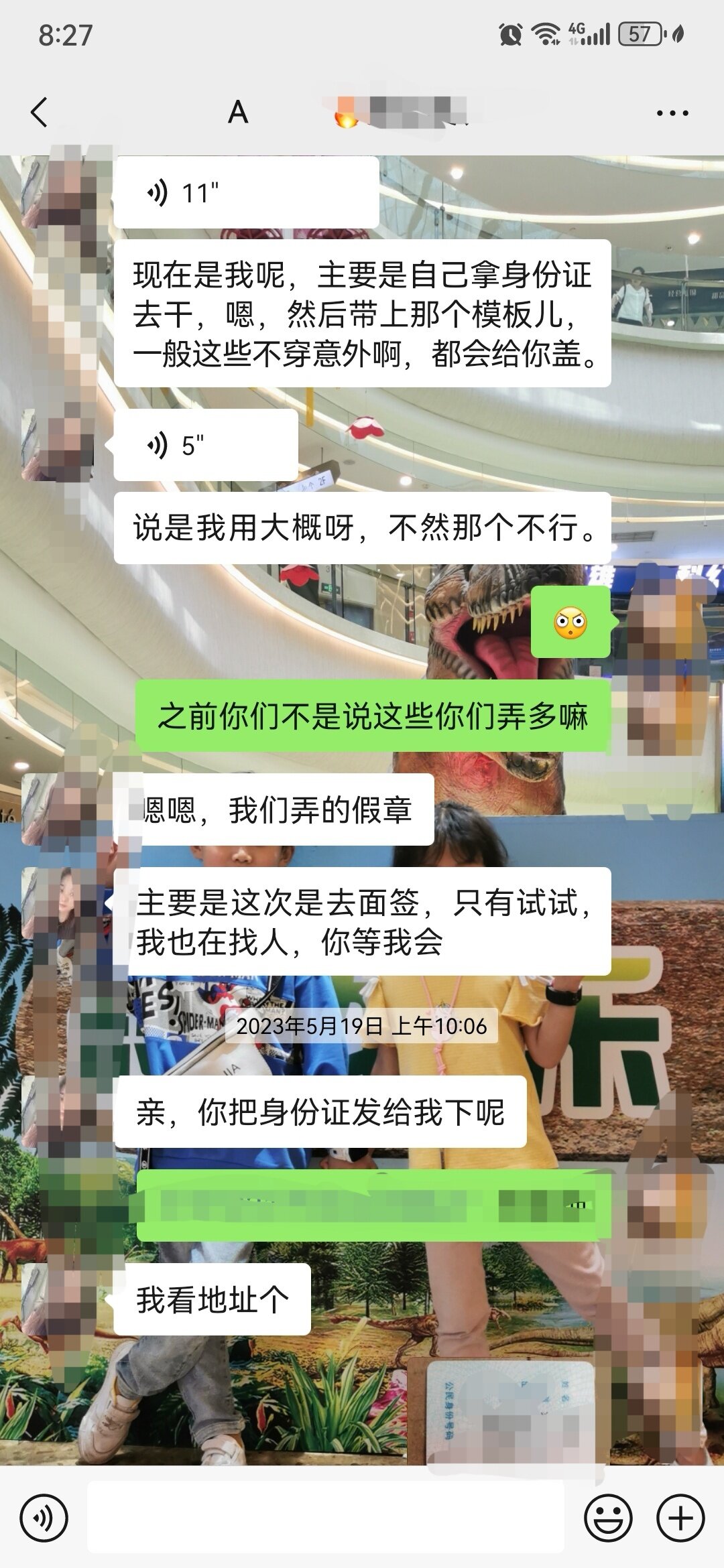Open the chat info overflow menu

(672, 113)
